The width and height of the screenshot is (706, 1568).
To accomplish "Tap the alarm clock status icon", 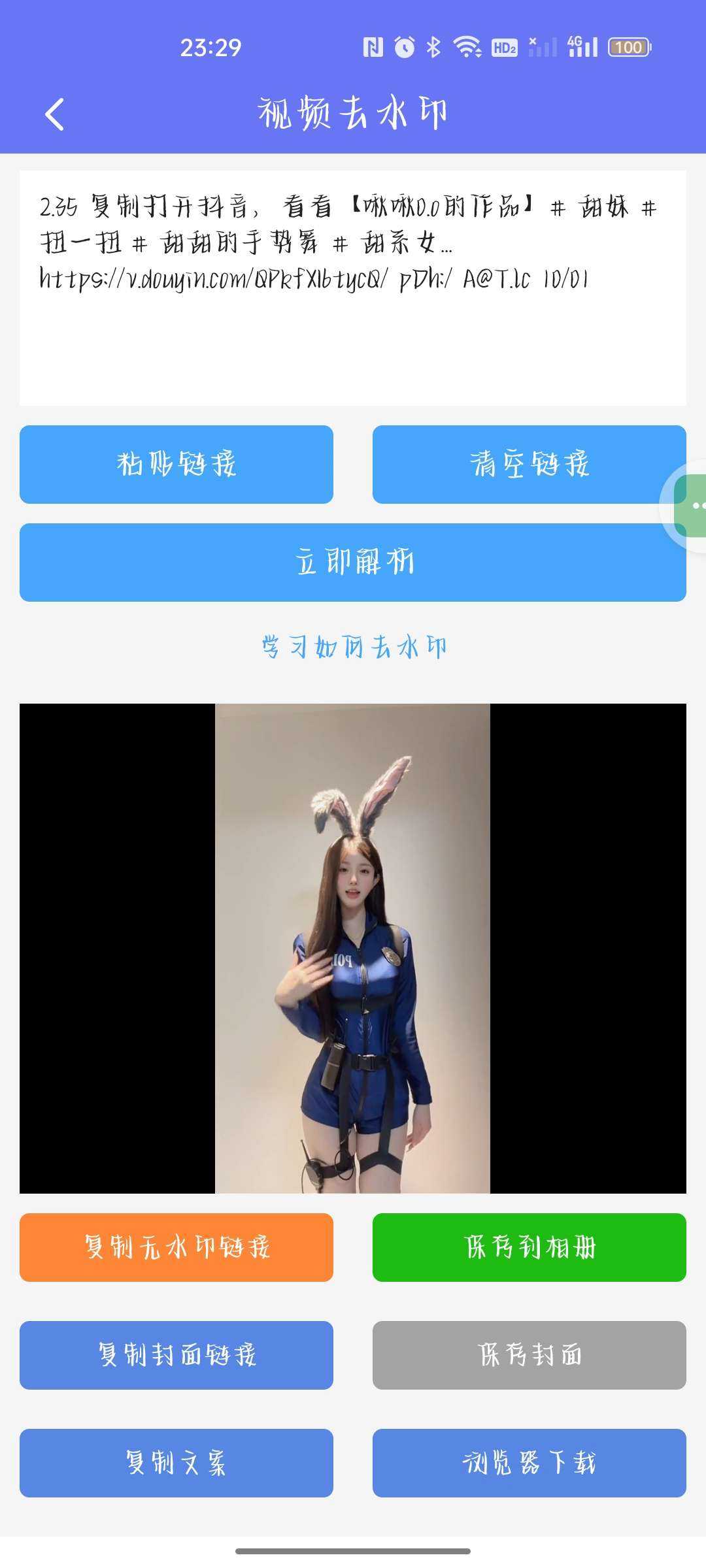I will click(403, 46).
